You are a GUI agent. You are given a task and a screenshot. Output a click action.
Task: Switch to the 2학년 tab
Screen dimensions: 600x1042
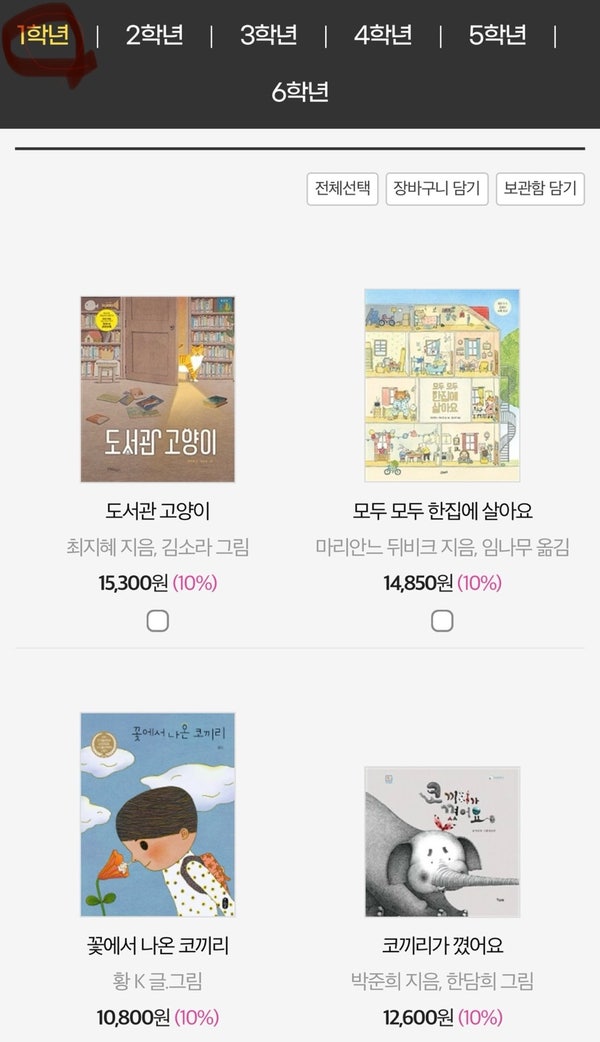point(154,35)
